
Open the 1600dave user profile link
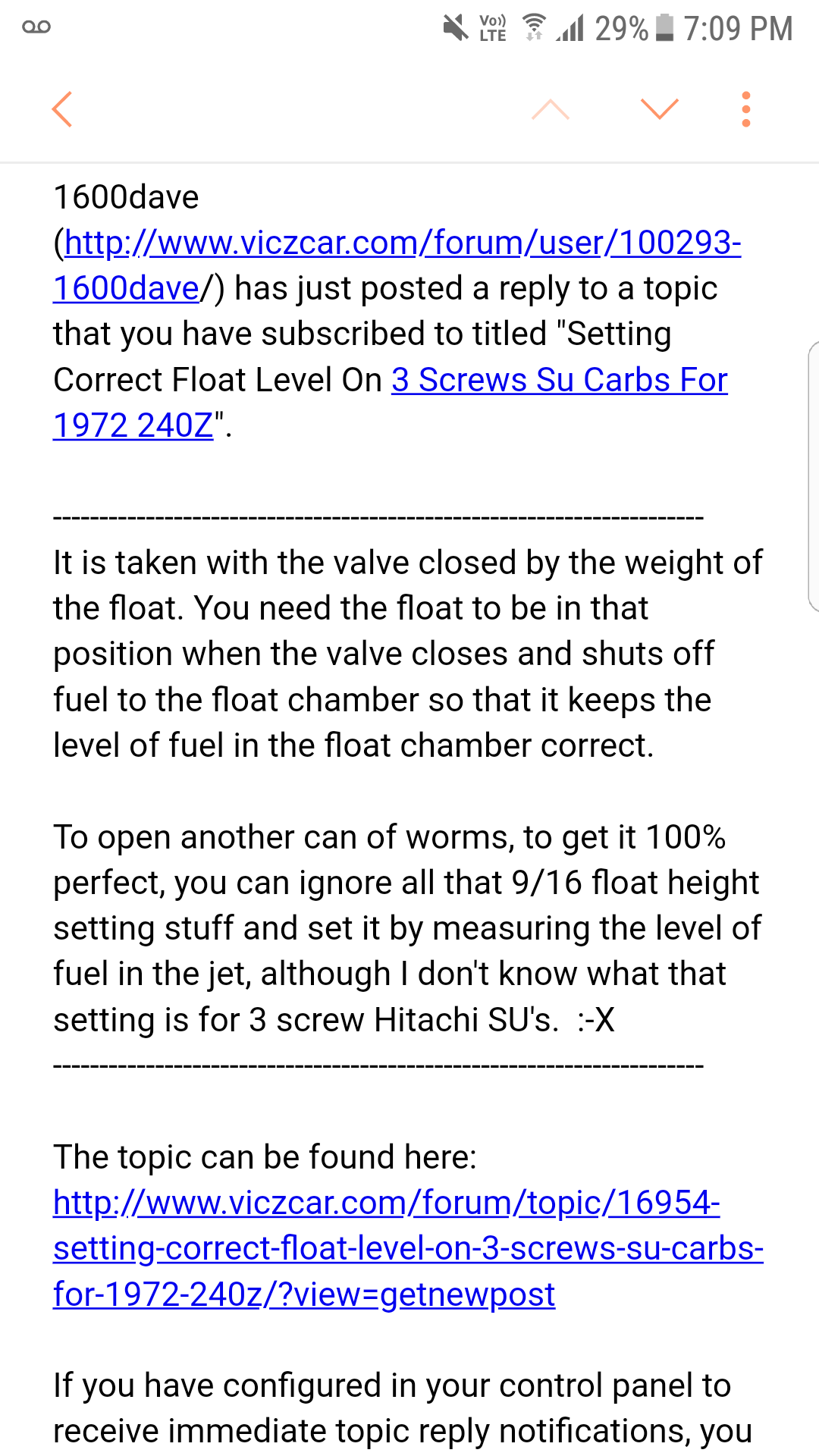[x=397, y=265]
